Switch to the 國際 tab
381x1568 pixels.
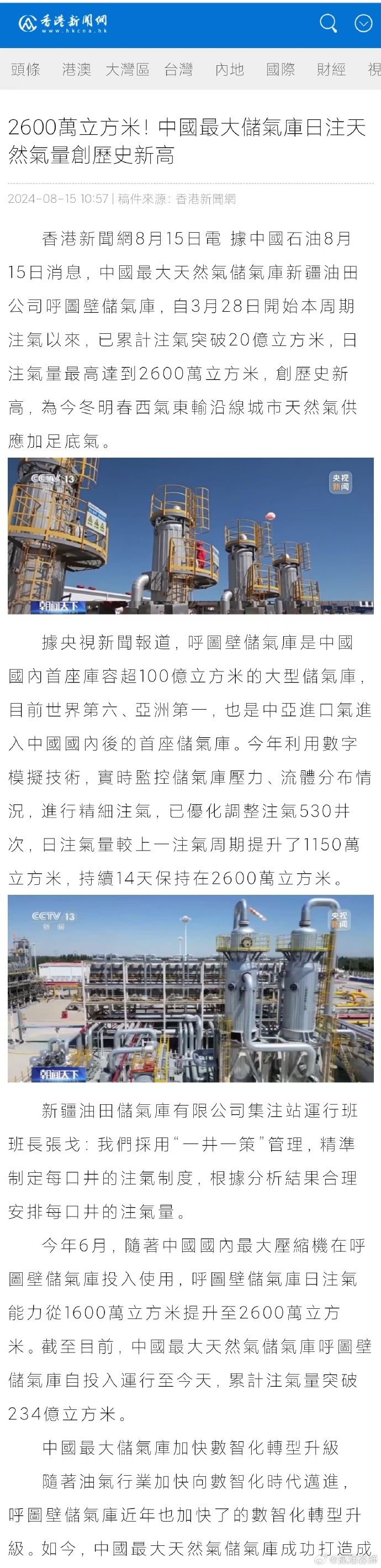click(x=281, y=70)
